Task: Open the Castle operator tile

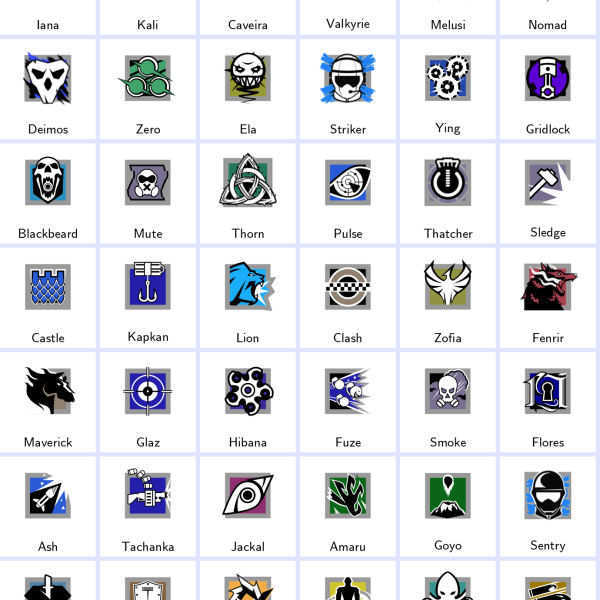Action: (48, 298)
